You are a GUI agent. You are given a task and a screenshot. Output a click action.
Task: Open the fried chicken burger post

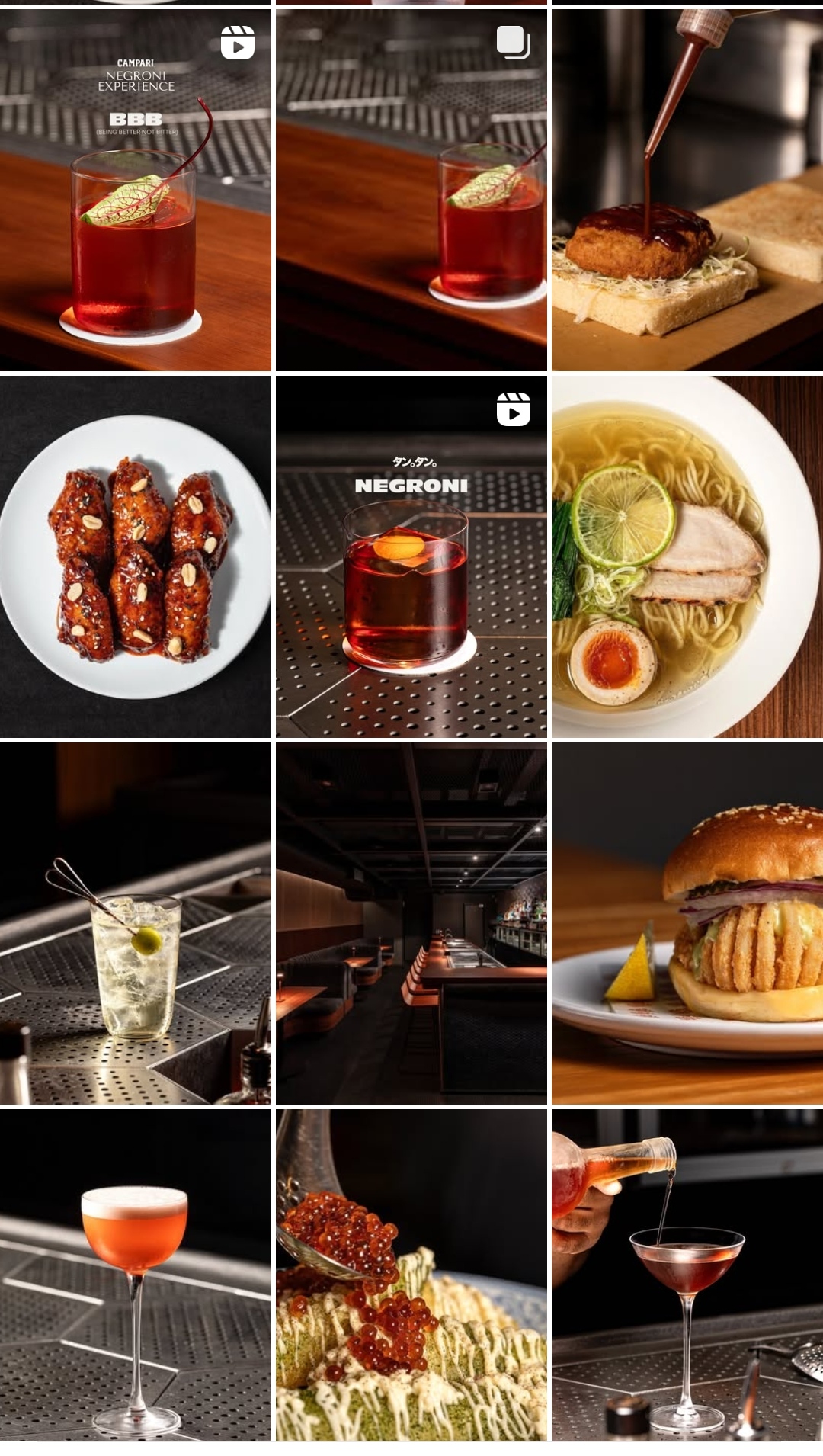click(x=687, y=923)
